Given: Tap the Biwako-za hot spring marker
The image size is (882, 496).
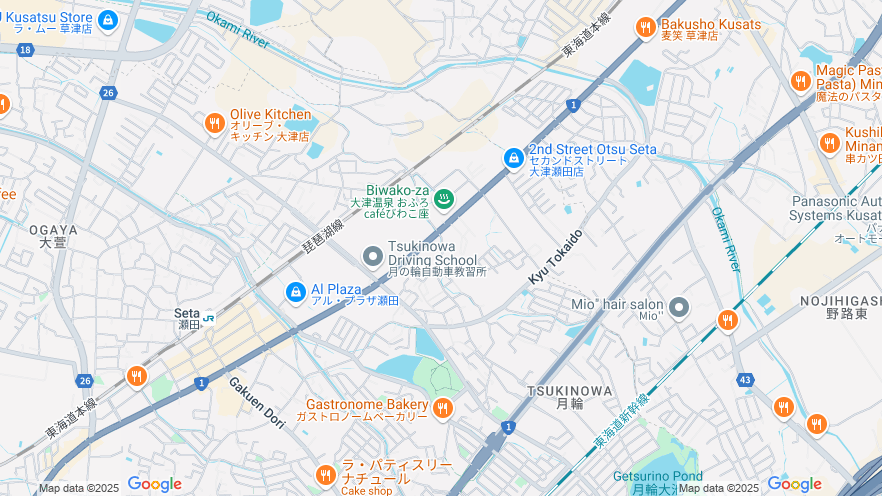Looking at the screenshot, I should tap(444, 199).
